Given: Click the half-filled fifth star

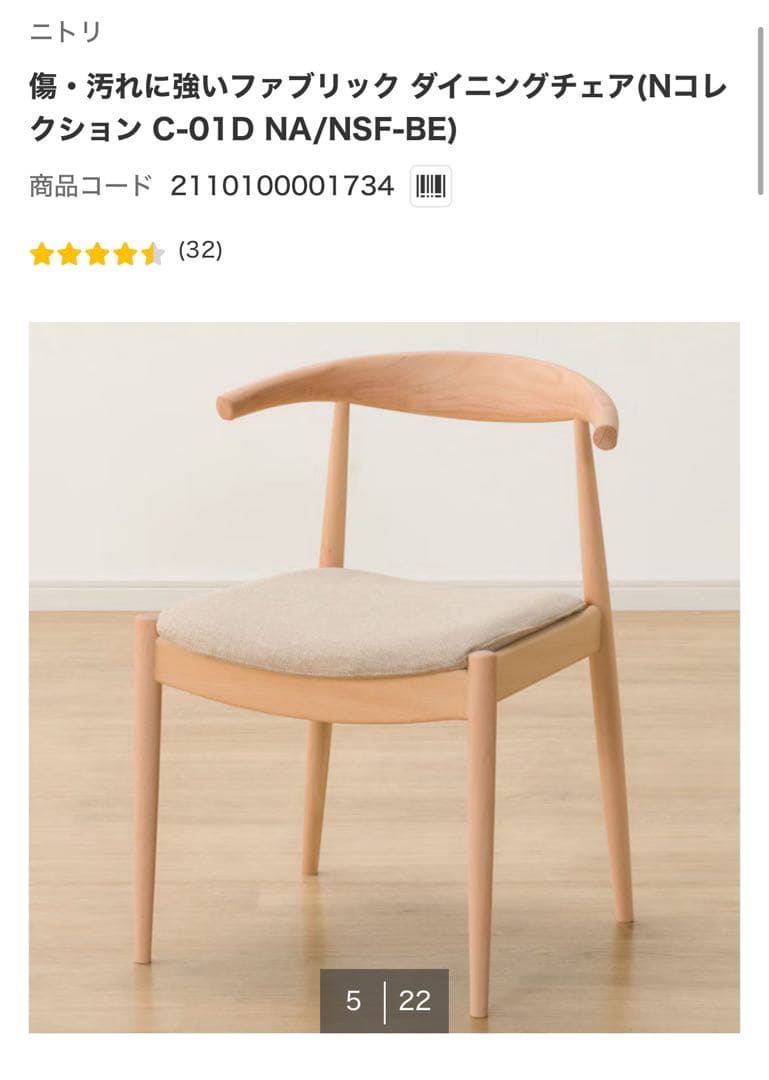Looking at the screenshot, I should point(153,254).
